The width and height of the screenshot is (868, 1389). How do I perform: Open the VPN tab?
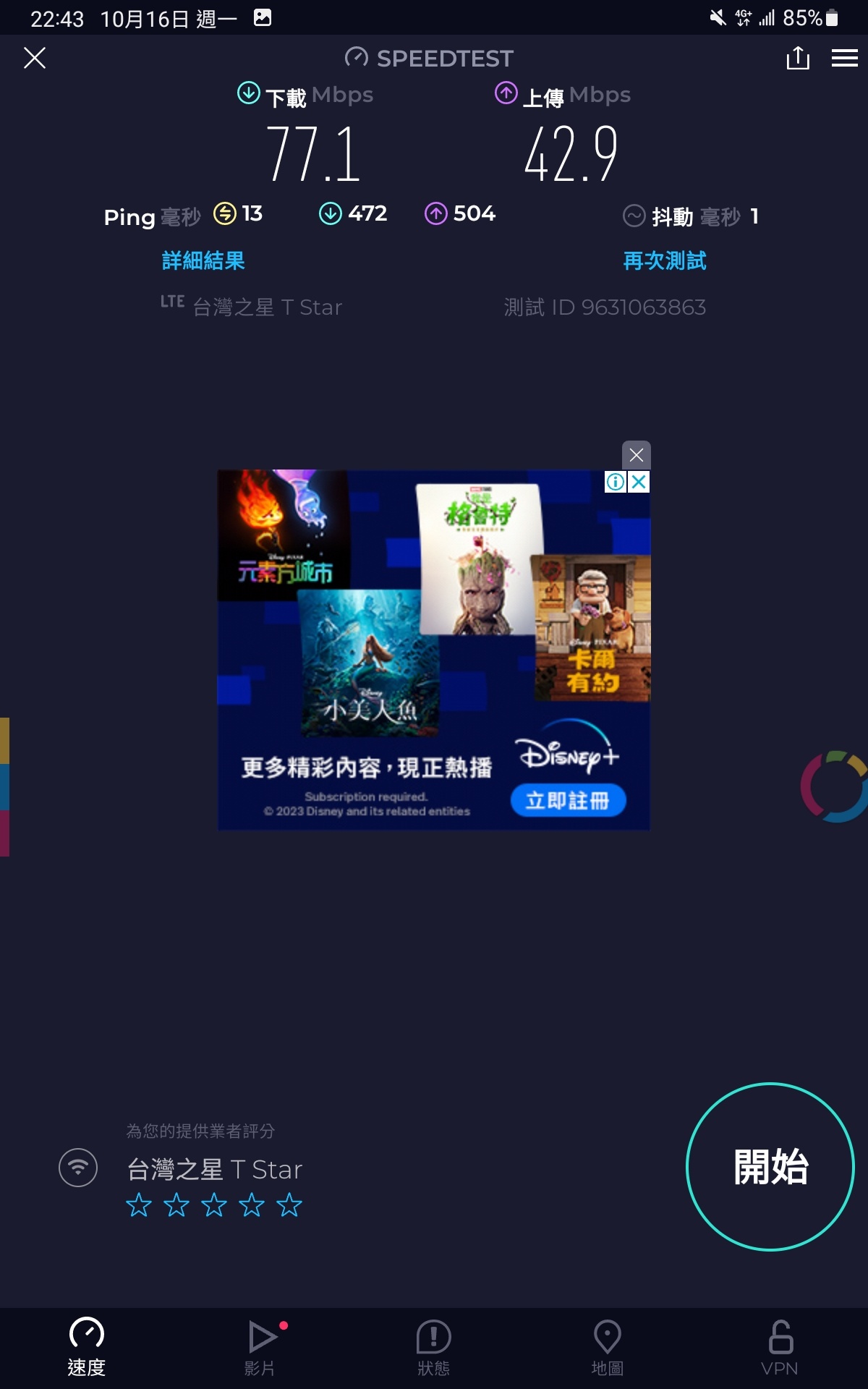point(780,1346)
